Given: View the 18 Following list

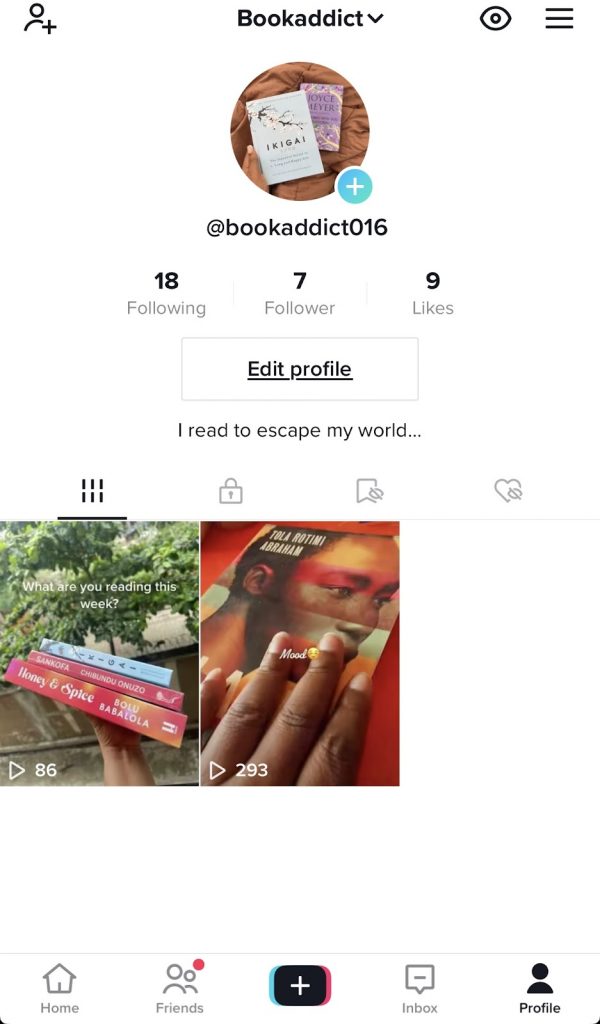Looking at the screenshot, I should click(166, 293).
